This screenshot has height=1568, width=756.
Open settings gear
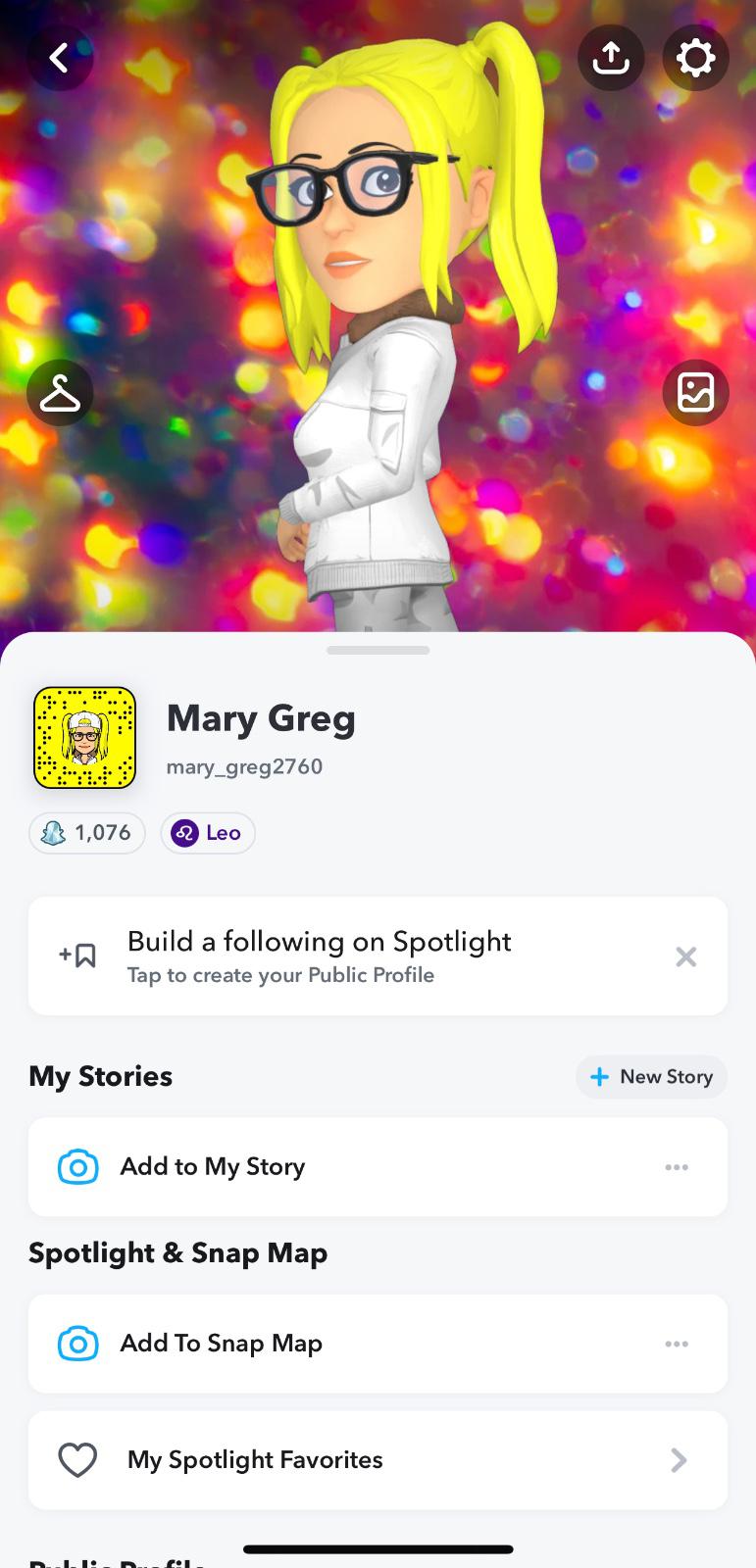(695, 59)
